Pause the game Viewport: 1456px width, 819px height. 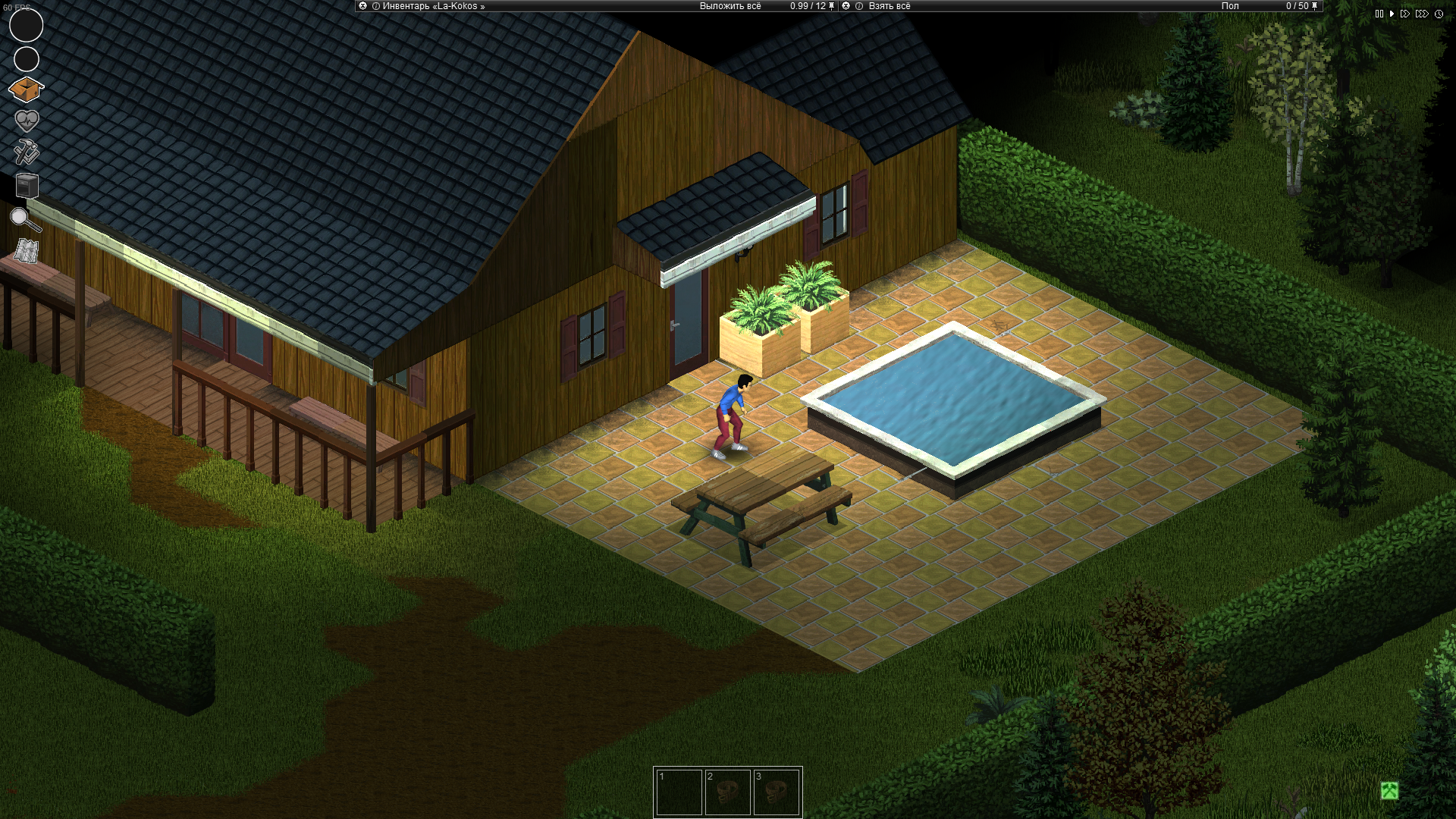pyautogui.click(x=1379, y=14)
